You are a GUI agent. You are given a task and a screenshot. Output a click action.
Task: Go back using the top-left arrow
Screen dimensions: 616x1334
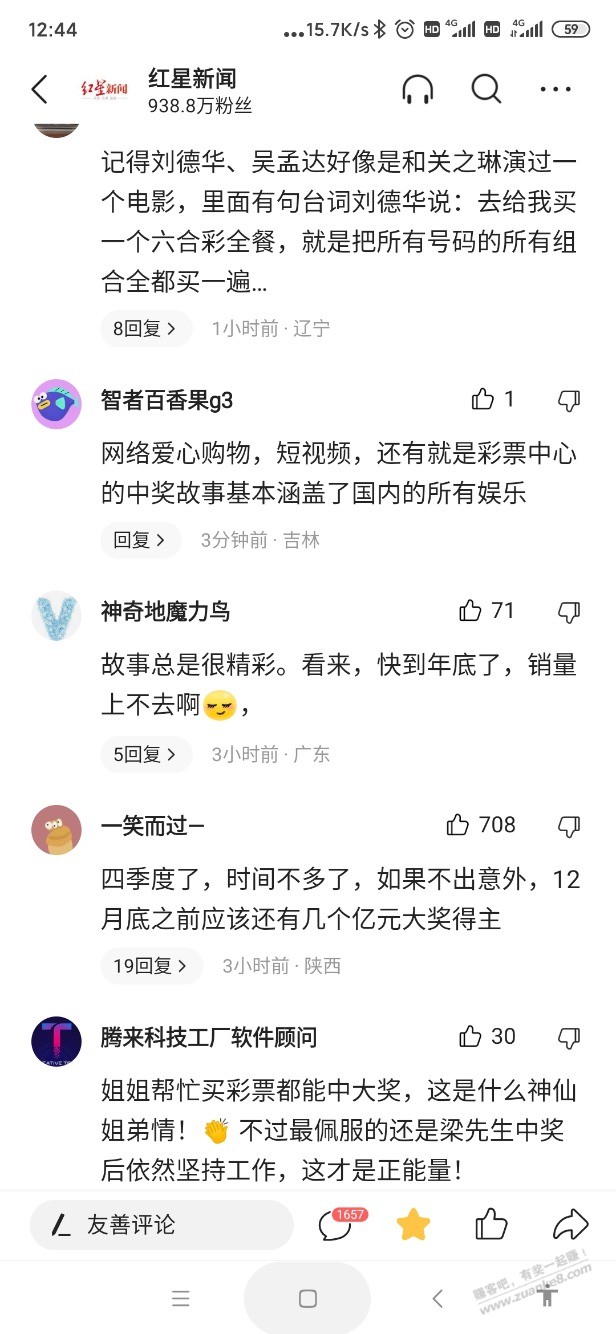pyautogui.click(x=40, y=90)
